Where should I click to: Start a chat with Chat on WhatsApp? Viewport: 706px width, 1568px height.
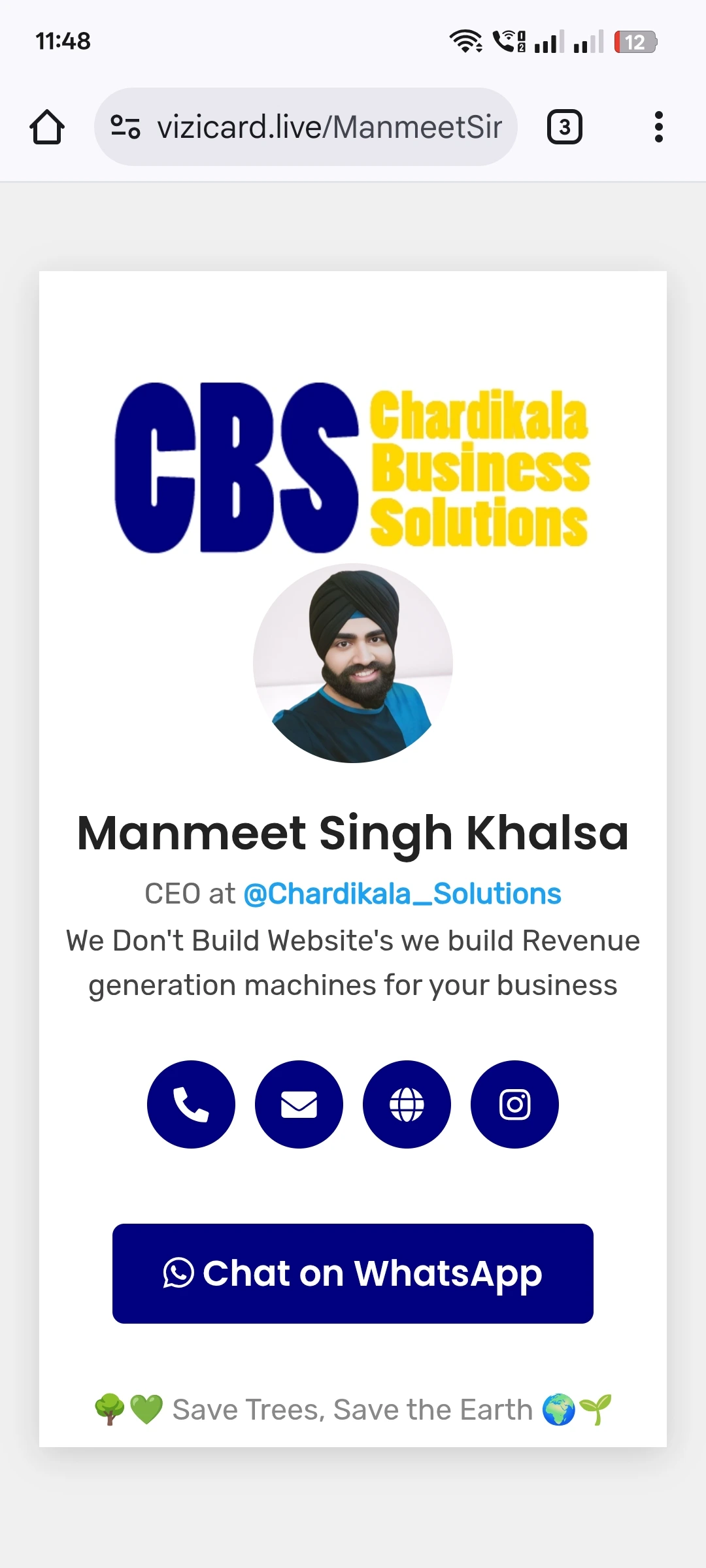coord(353,1273)
